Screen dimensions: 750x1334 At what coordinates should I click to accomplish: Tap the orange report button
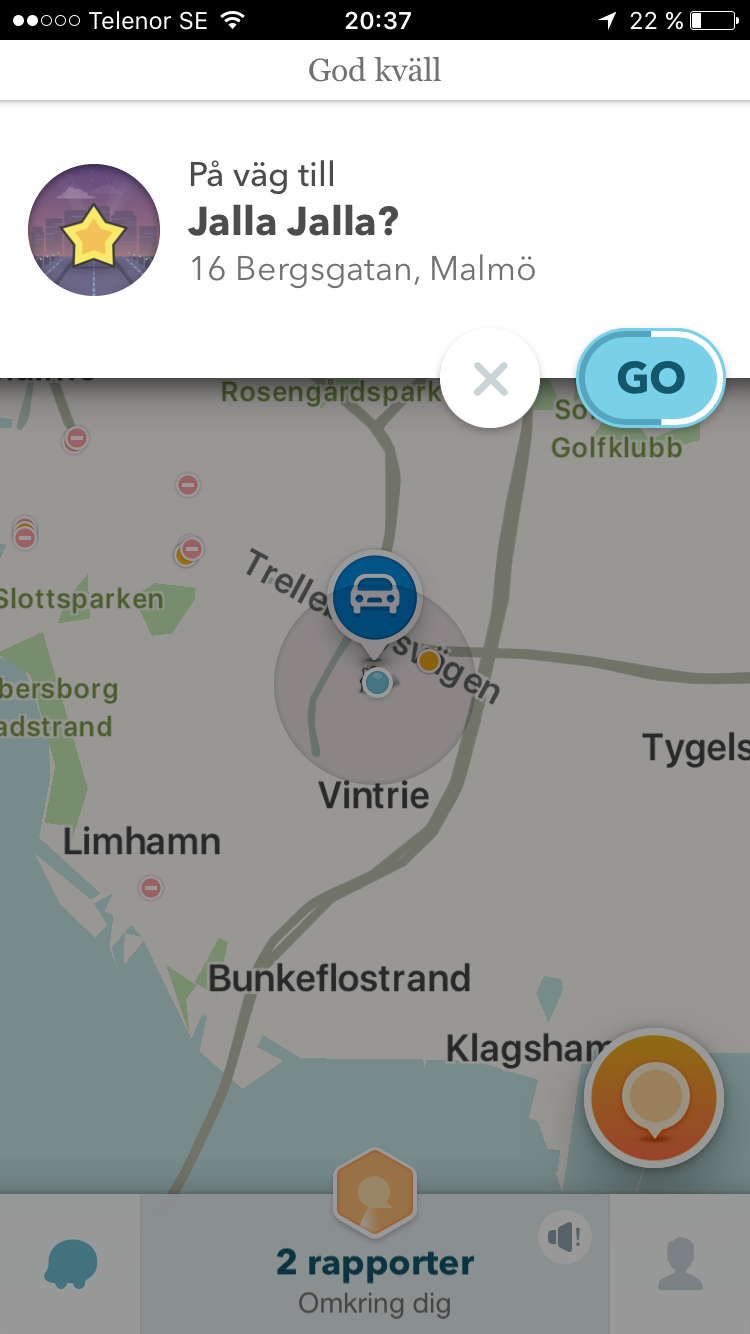click(x=654, y=1098)
